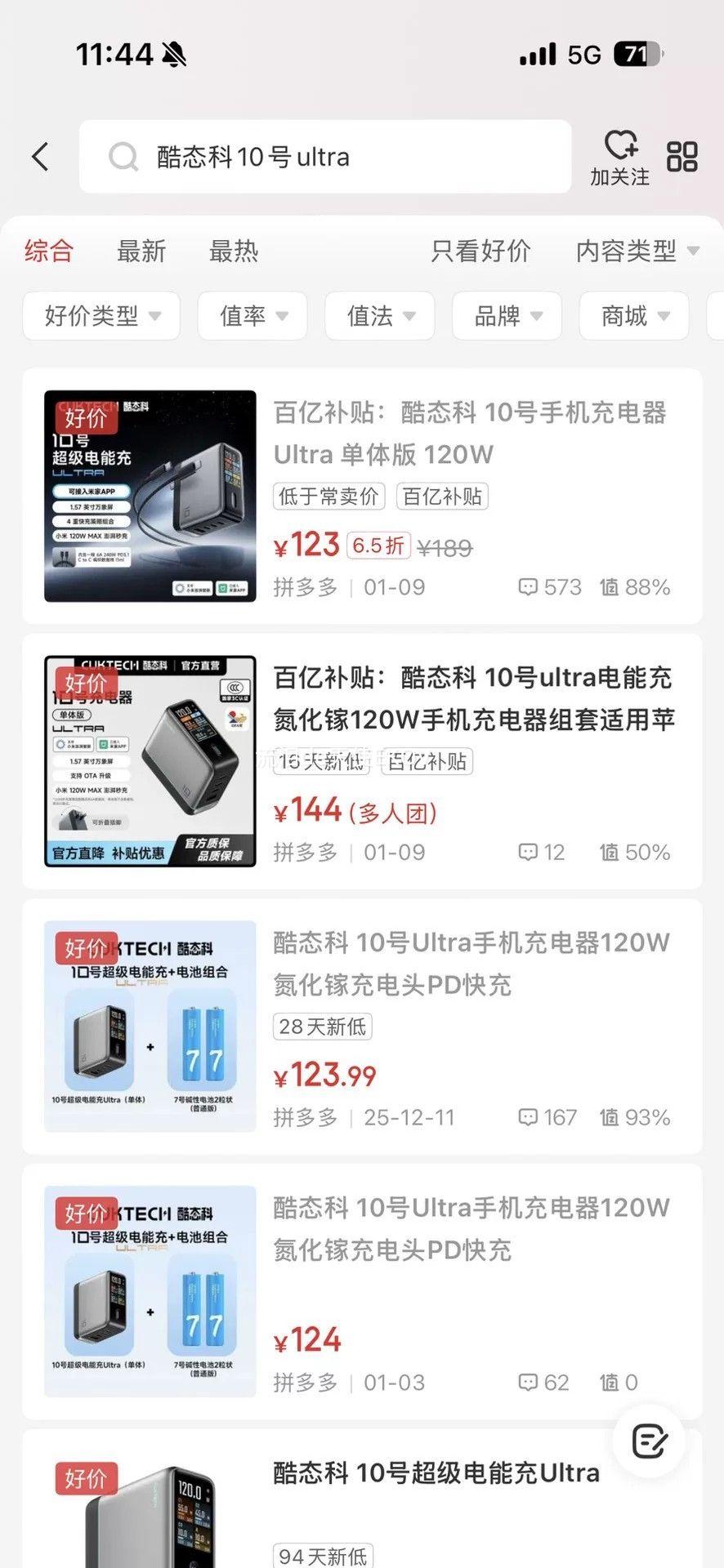Go back using the back arrow
724x1568 pixels.
point(40,156)
